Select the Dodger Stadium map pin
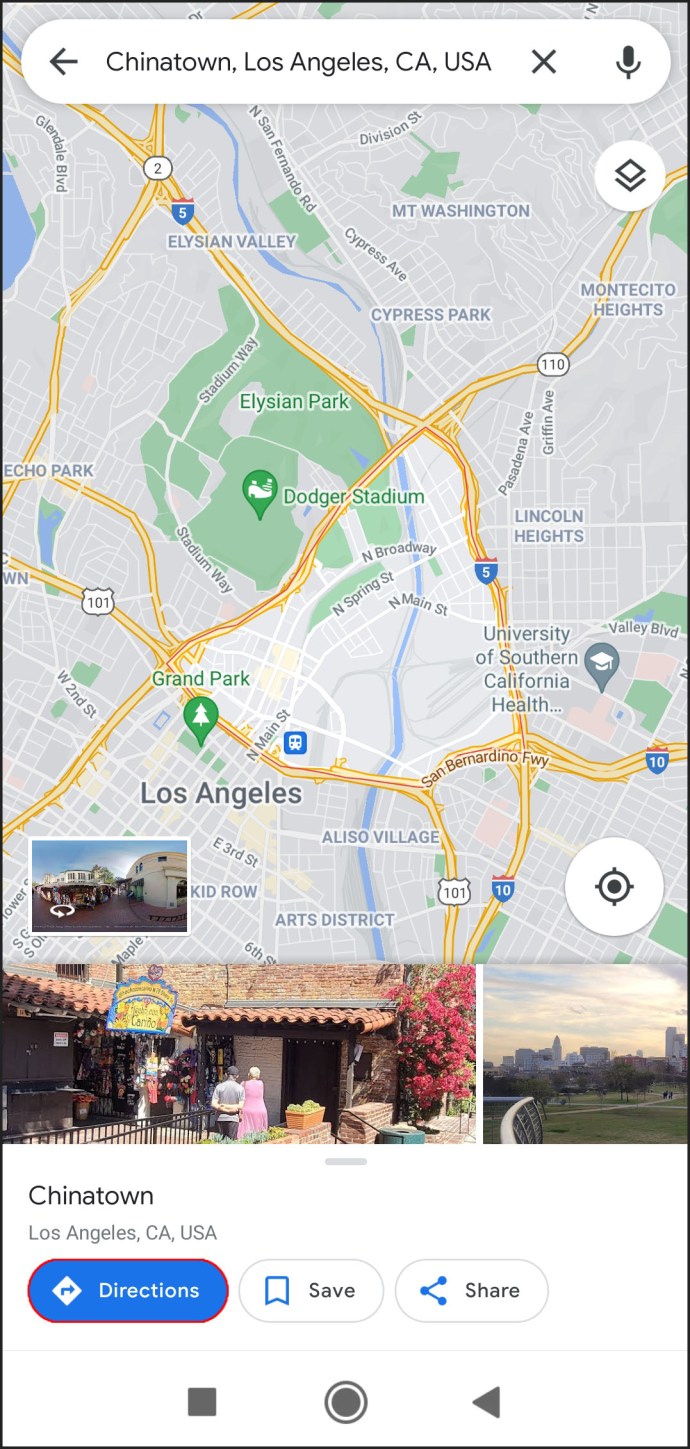Viewport: 690px width, 1449px height. [260, 493]
